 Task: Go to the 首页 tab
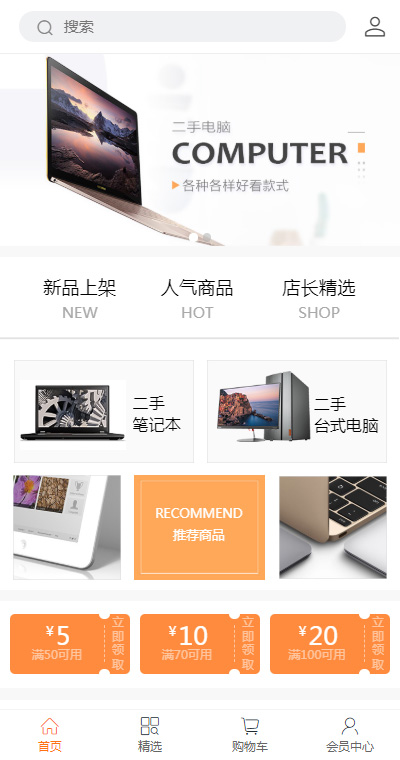[x=50, y=735]
